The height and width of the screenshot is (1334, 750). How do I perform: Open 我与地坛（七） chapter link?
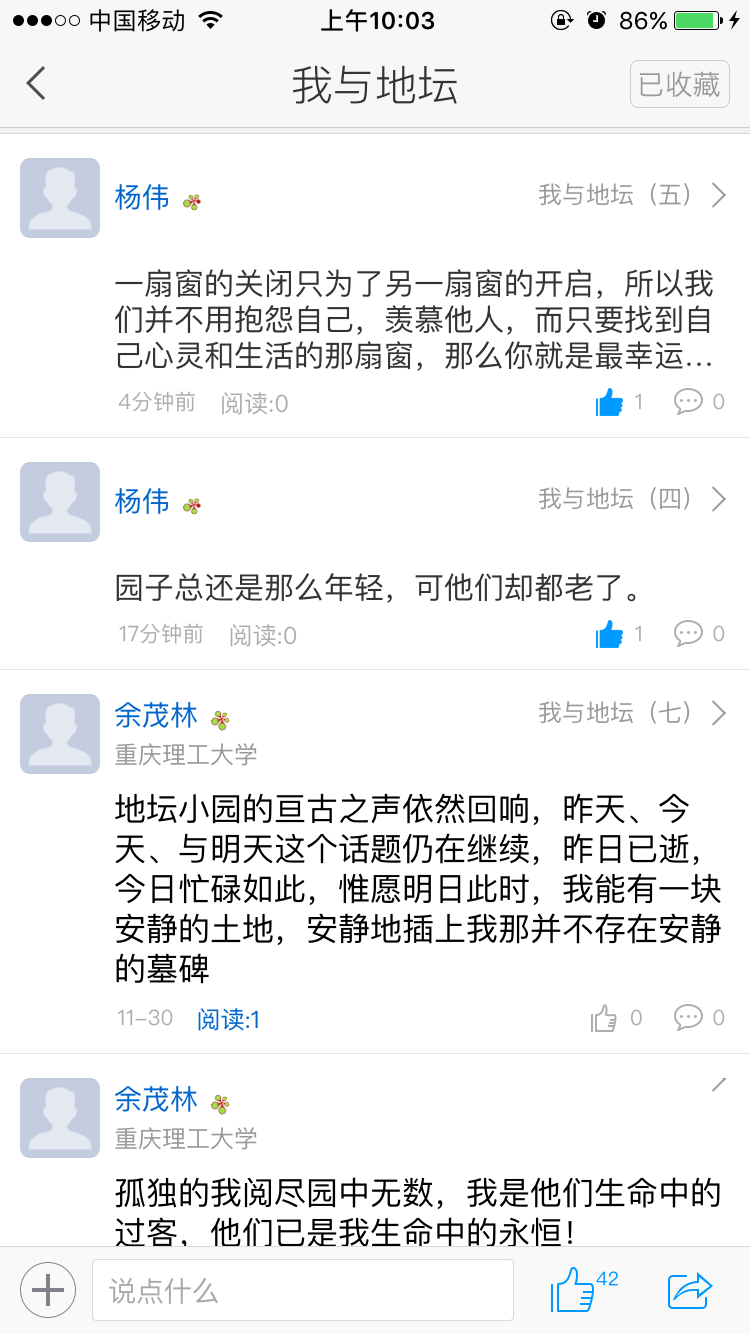point(631,712)
